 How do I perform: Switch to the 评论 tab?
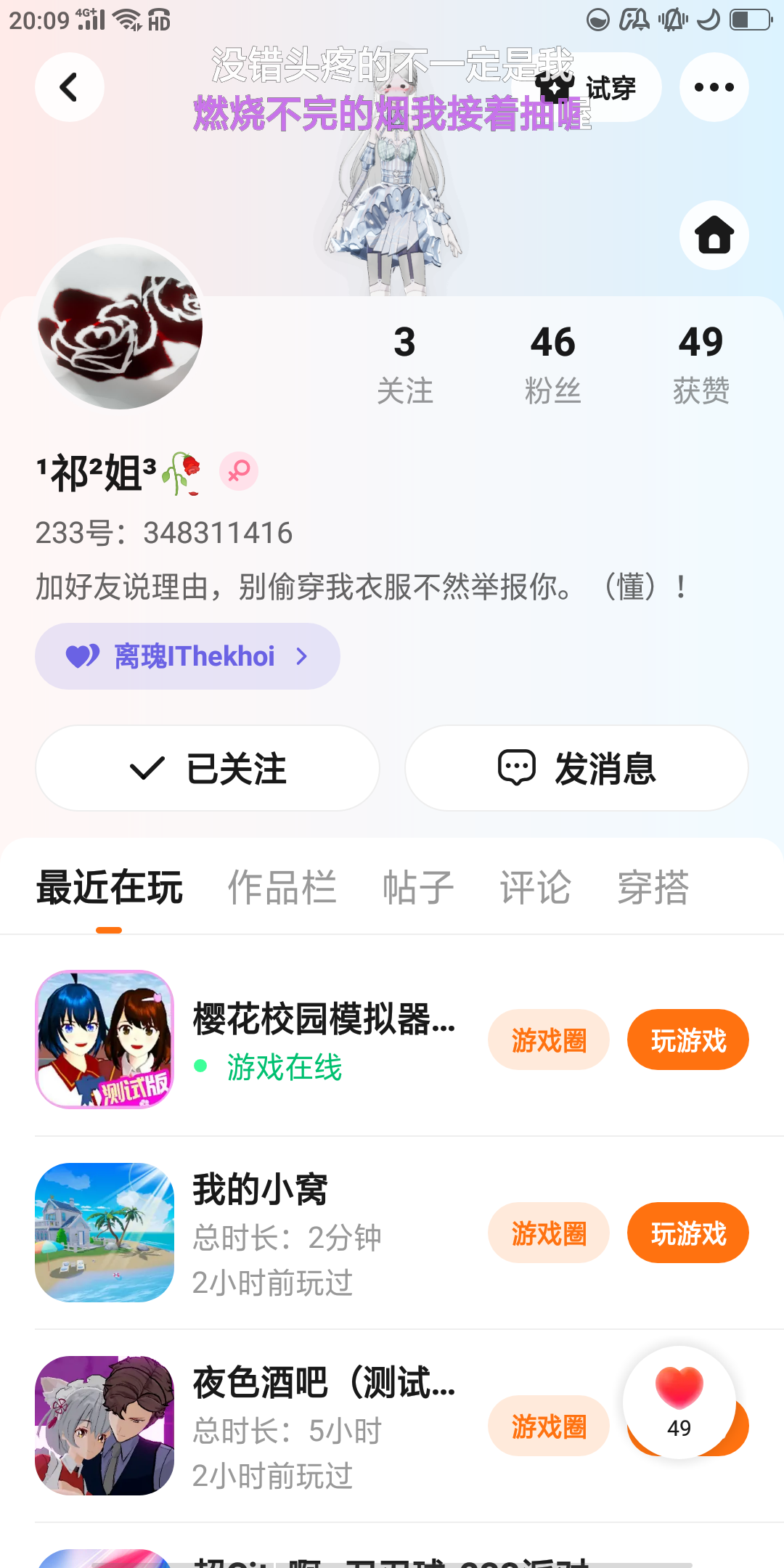click(535, 887)
